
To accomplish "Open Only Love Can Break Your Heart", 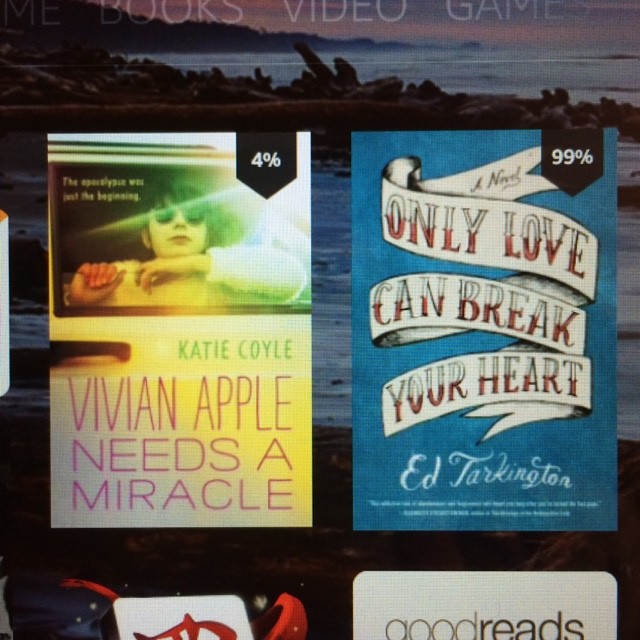I will 484,330.
